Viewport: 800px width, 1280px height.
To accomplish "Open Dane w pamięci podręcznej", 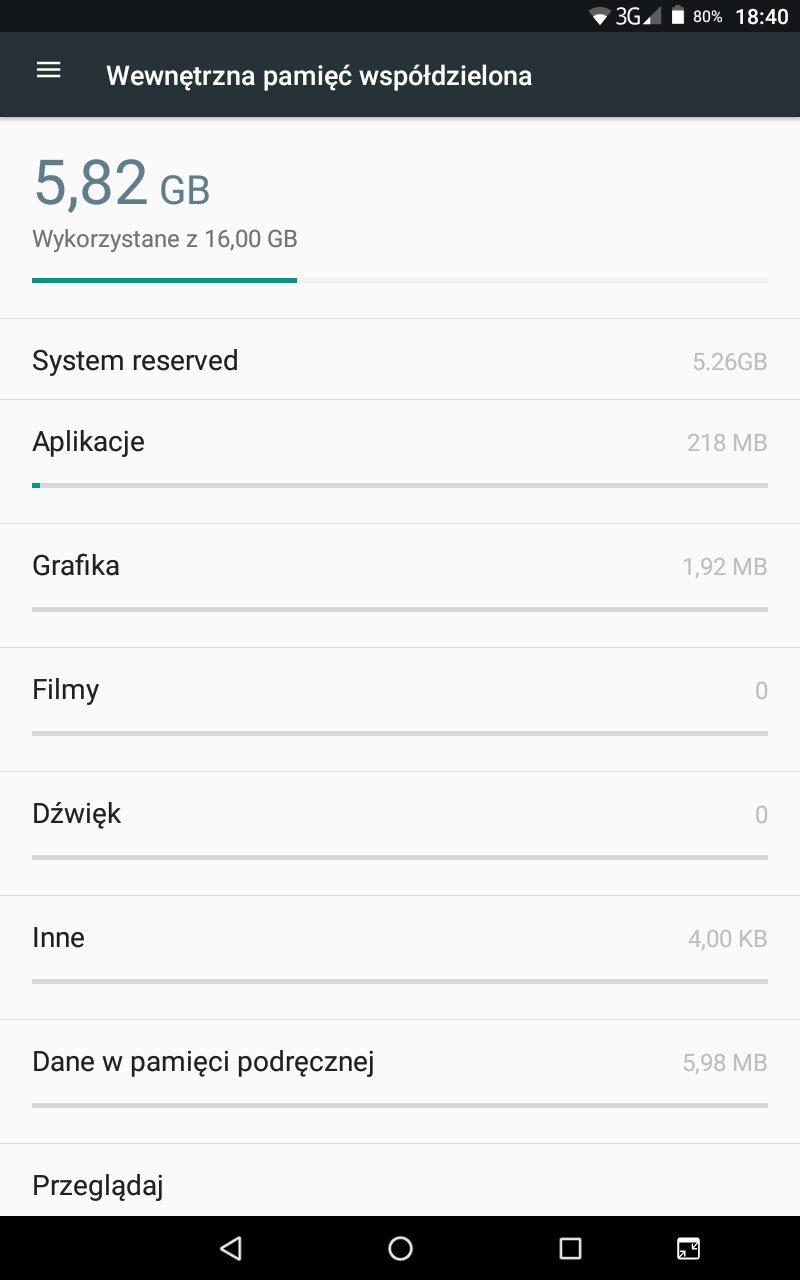I will click(x=400, y=1081).
